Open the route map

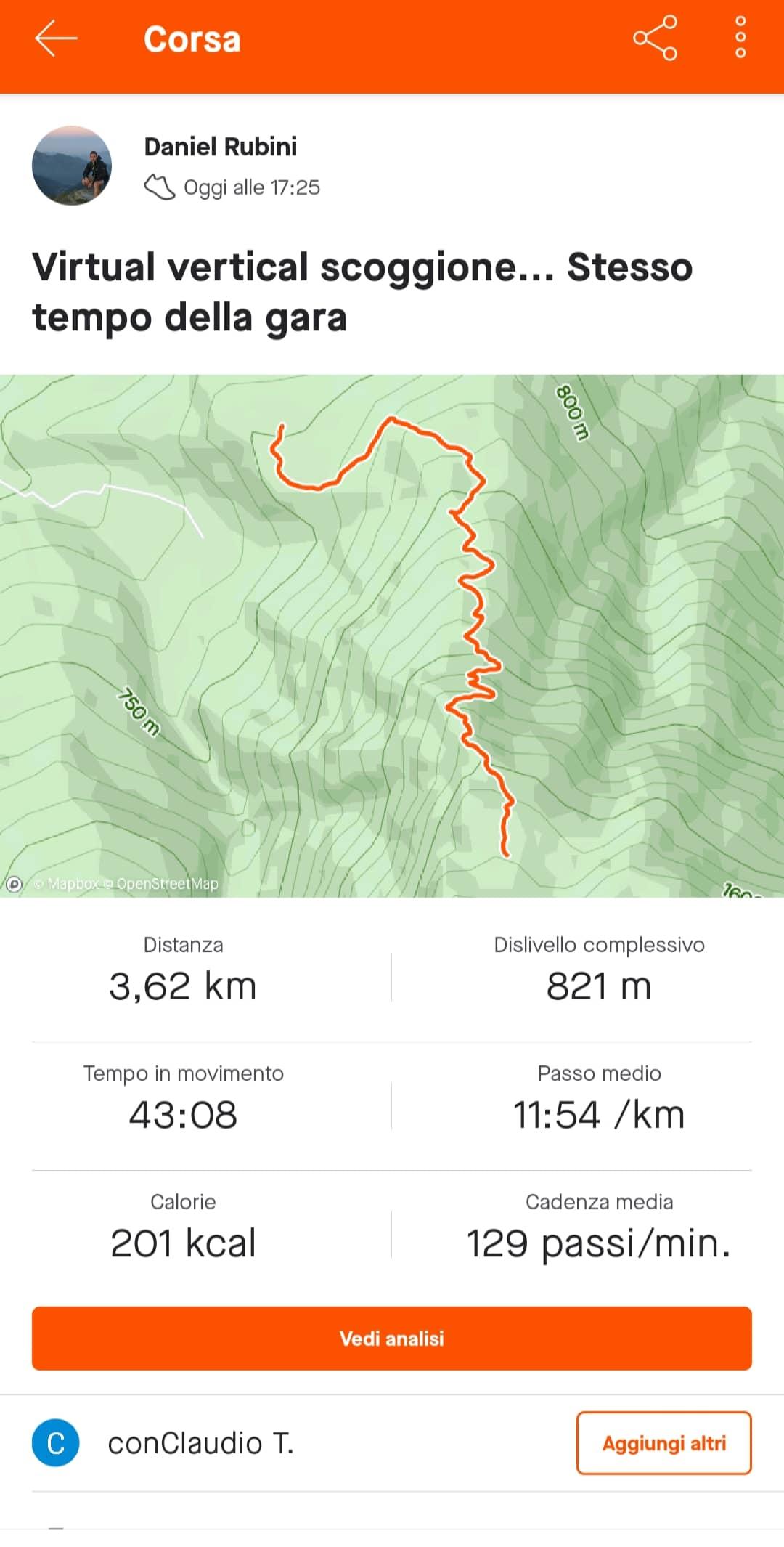point(392,636)
